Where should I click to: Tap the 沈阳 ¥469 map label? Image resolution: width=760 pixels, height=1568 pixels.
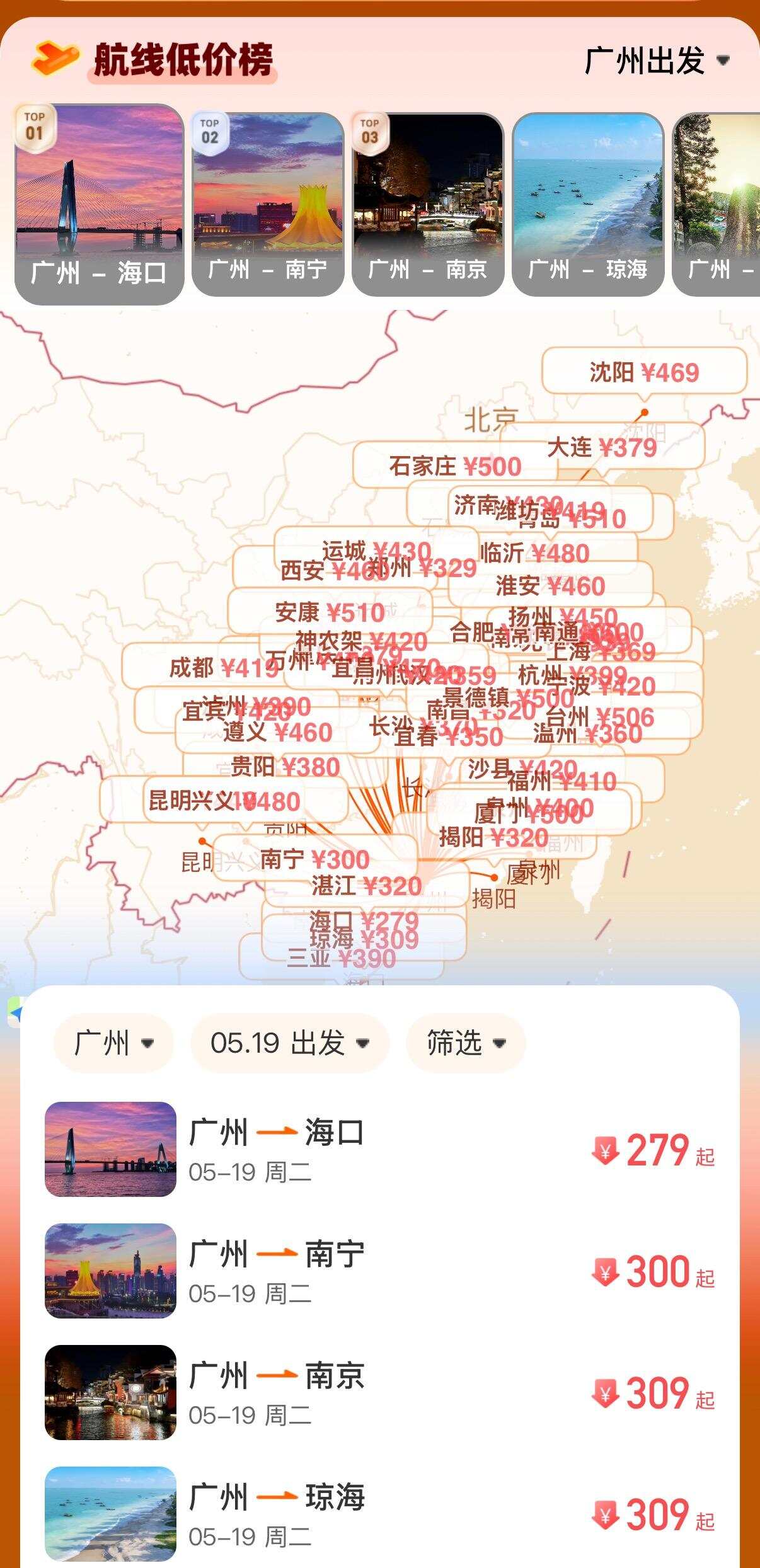coord(644,372)
